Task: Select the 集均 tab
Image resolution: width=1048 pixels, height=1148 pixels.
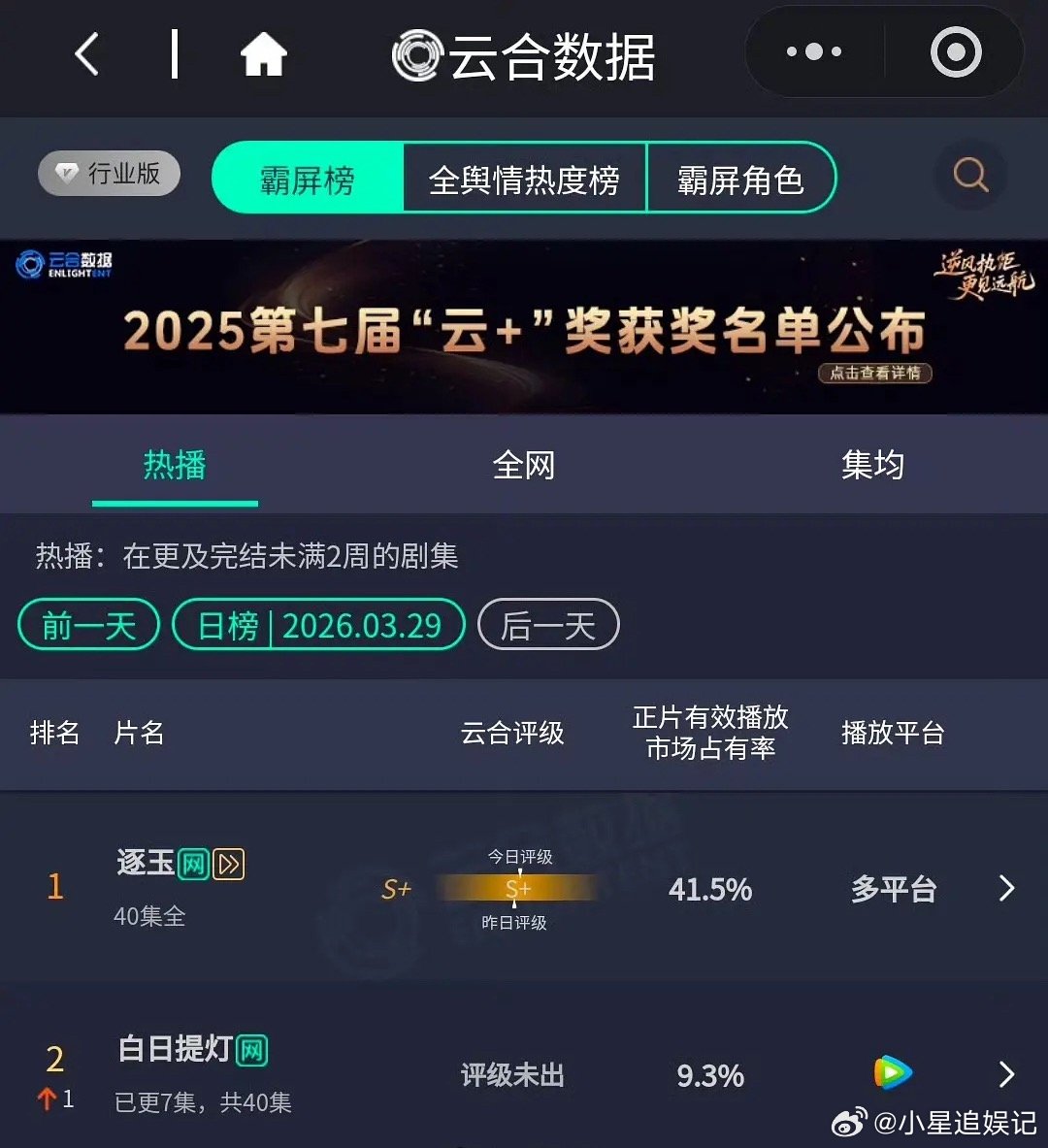Action: pos(872,466)
